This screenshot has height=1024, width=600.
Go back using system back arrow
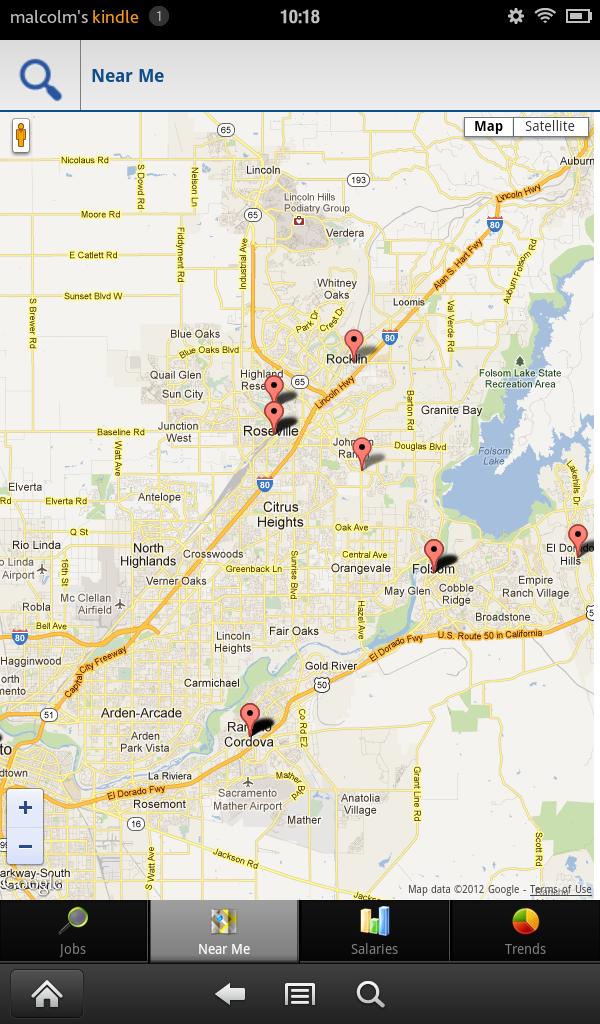[x=230, y=993]
